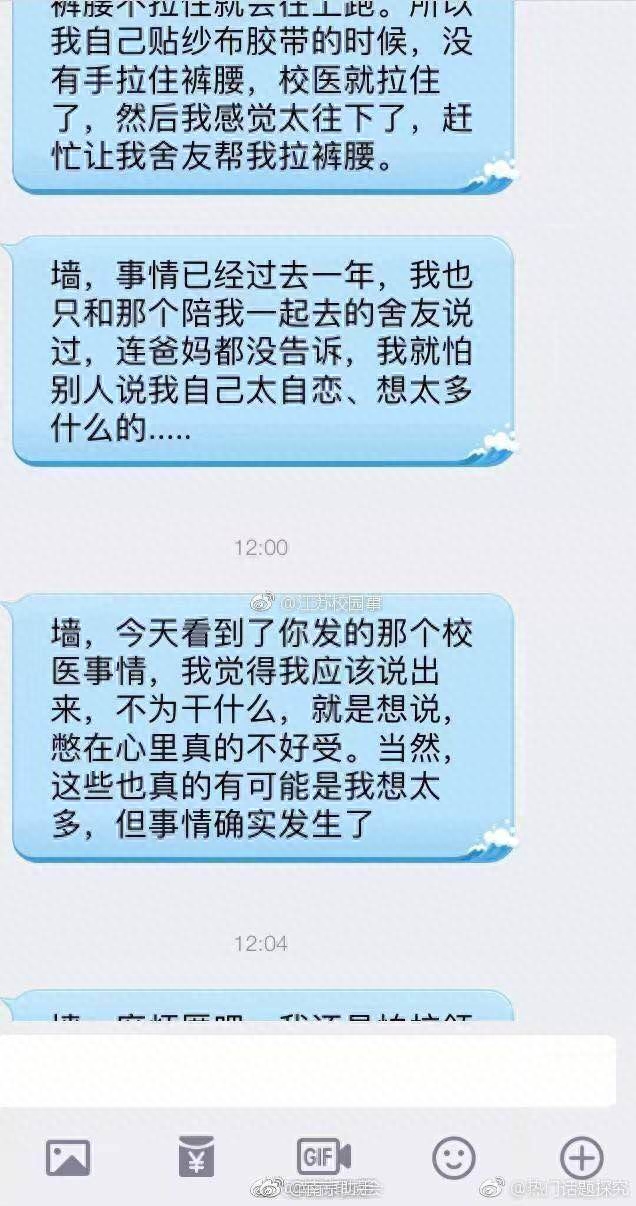The width and height of the screenshot is (636, 1206).
Task: Open the red packet icon
Action: [x=196, y=1157]
